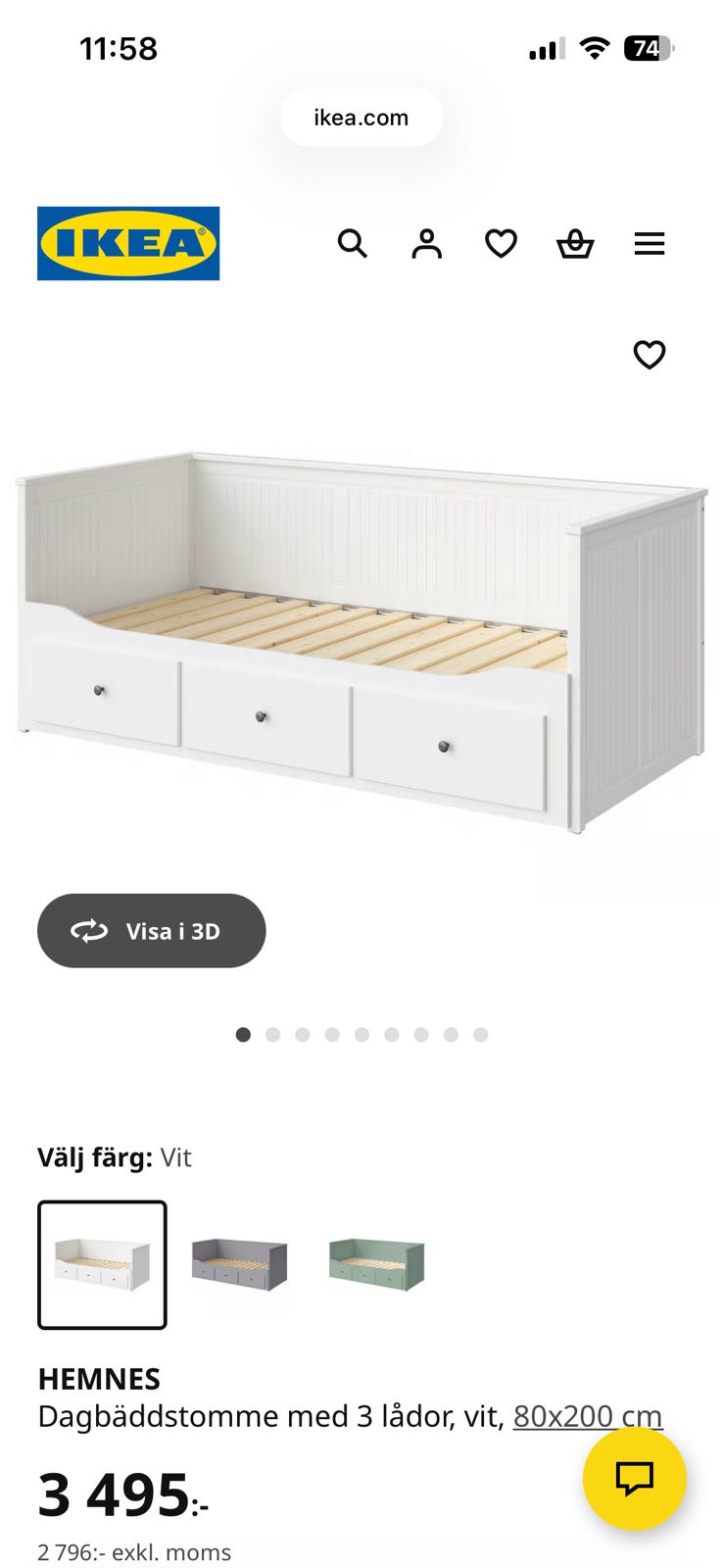Open the daybed product image
Screen dimensions: 724x1568
[362, 637]
